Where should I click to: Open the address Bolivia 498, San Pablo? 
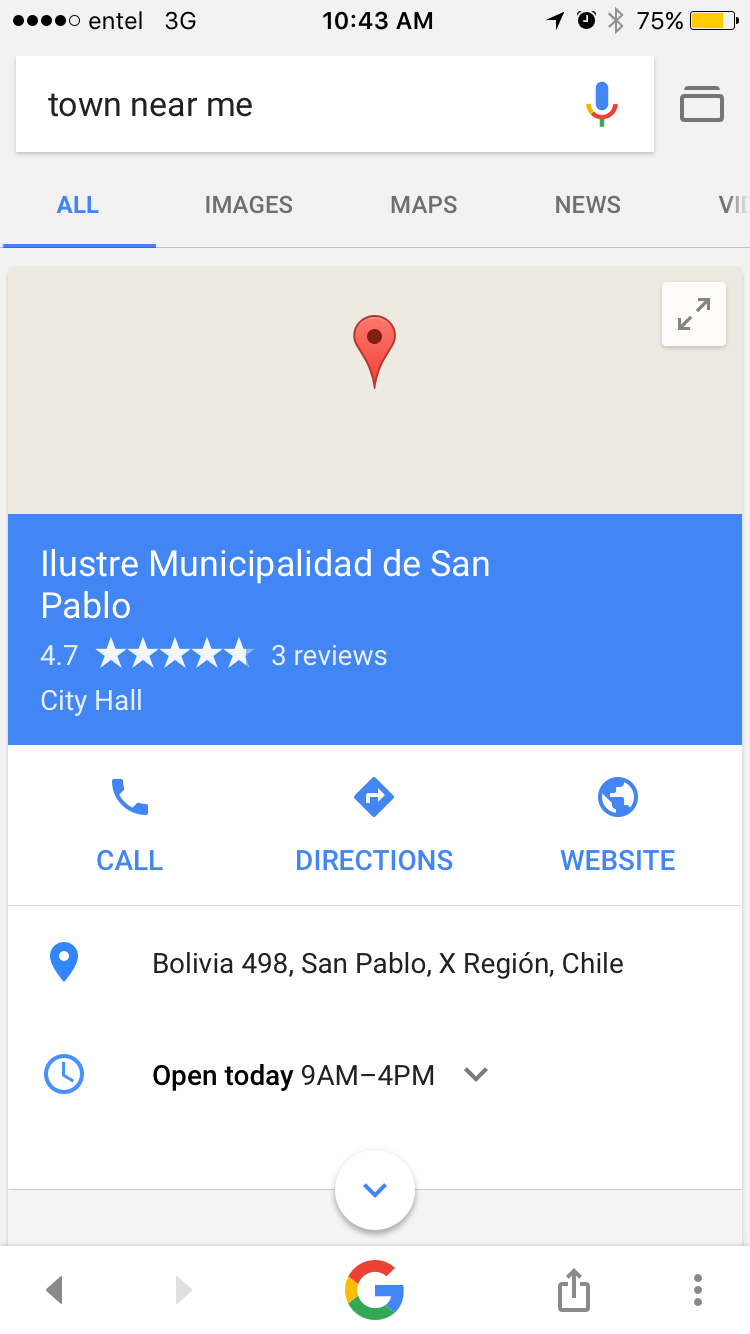(387, 964)
